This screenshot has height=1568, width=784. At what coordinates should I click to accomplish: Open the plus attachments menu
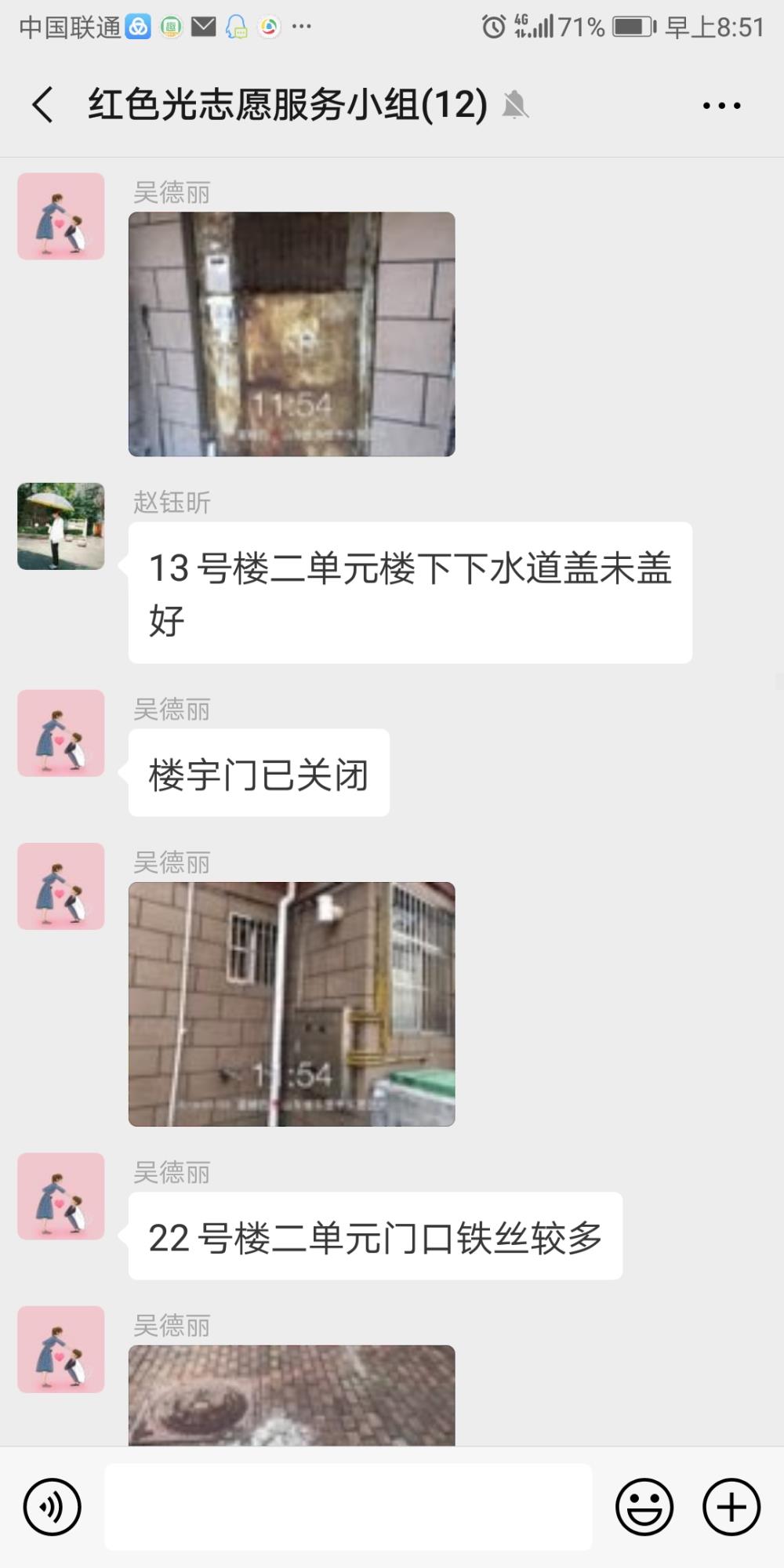tap(731, 1507)
